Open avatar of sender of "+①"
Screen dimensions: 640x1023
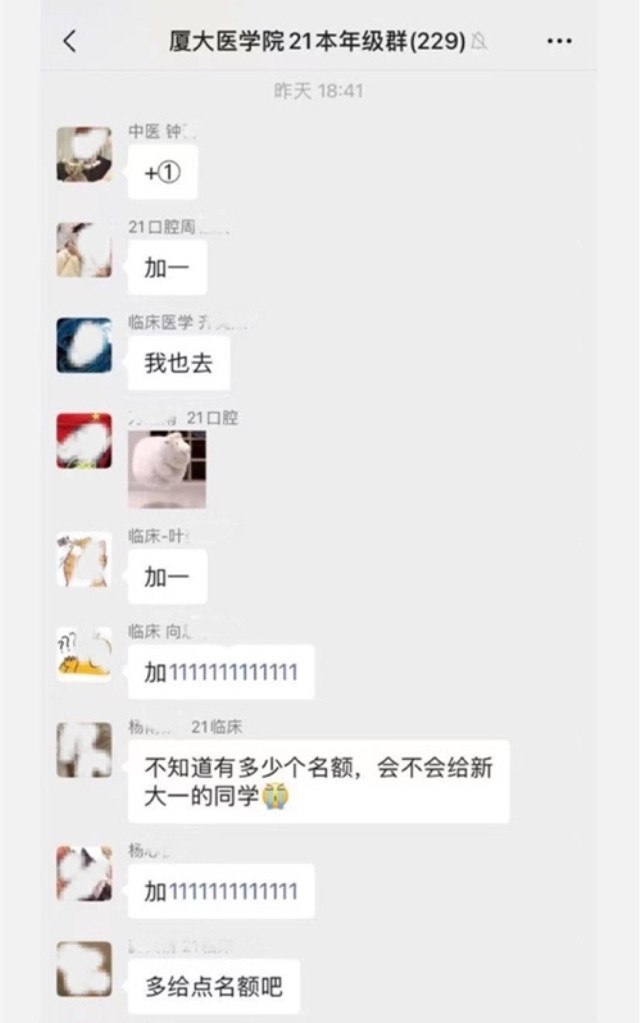point(84,154)
